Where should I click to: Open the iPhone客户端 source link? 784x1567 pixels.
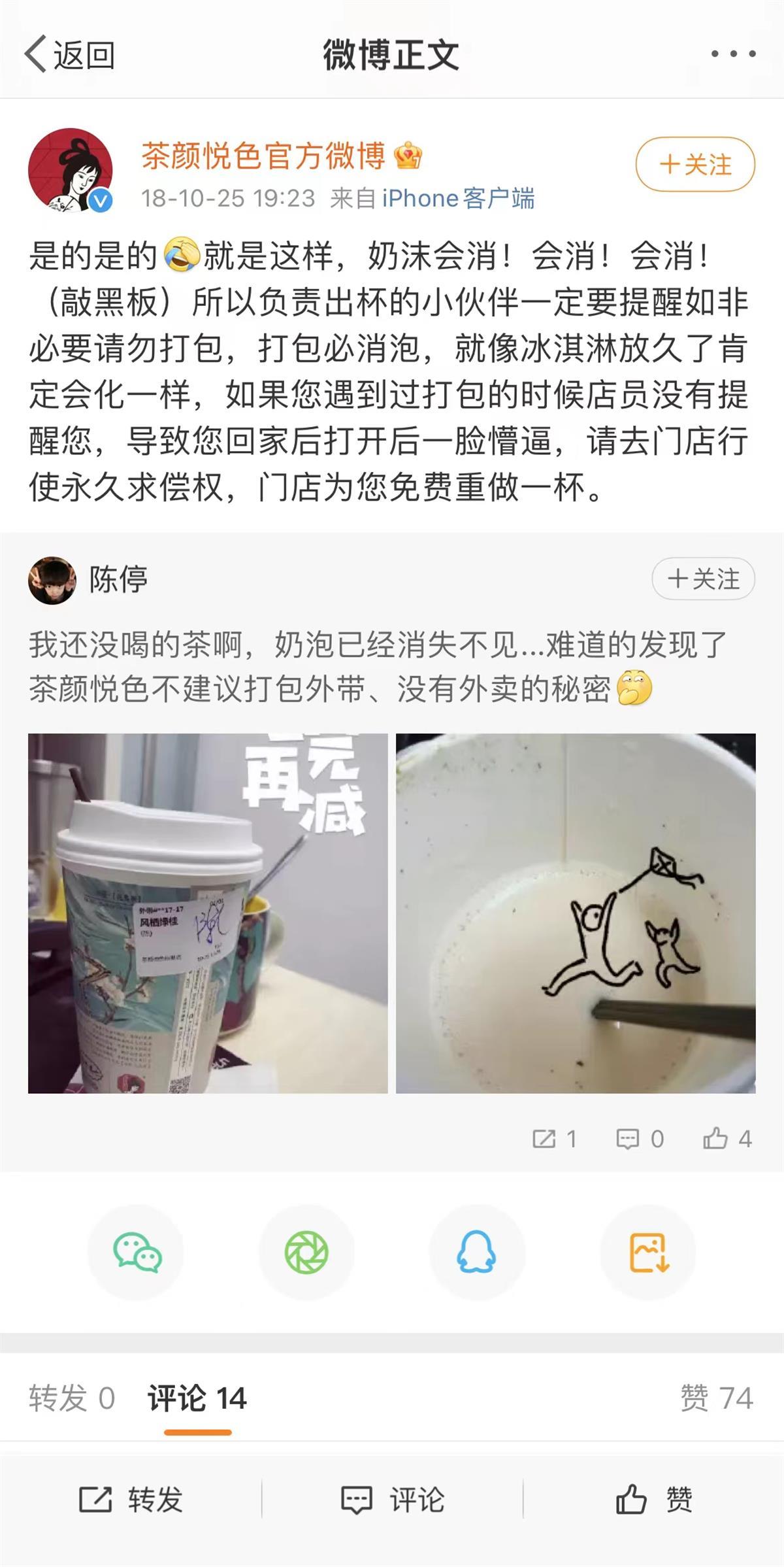tap(458, 198)
